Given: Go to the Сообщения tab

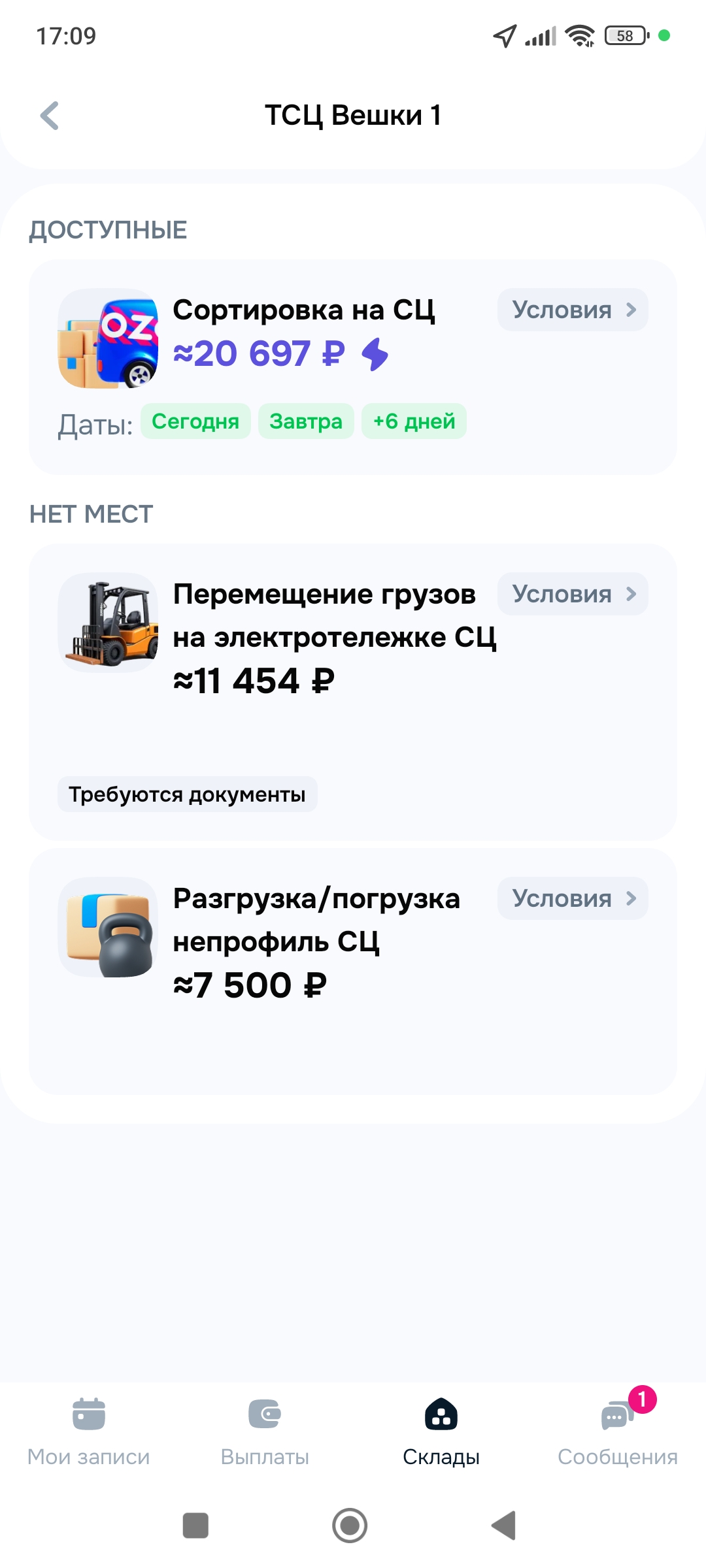Looking at the screenshot, I should click(617, 1431).
